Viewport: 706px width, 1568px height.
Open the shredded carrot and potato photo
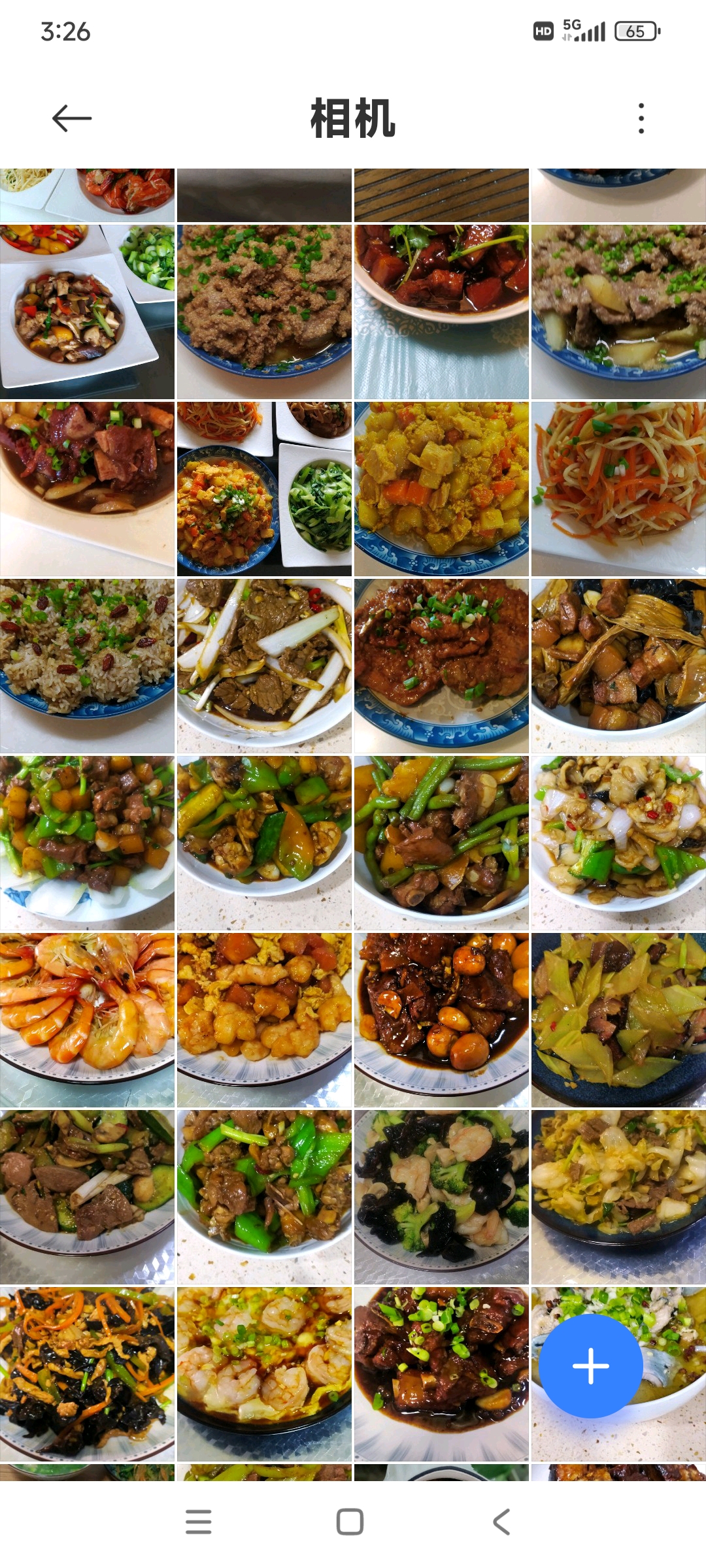coord(618,489)
